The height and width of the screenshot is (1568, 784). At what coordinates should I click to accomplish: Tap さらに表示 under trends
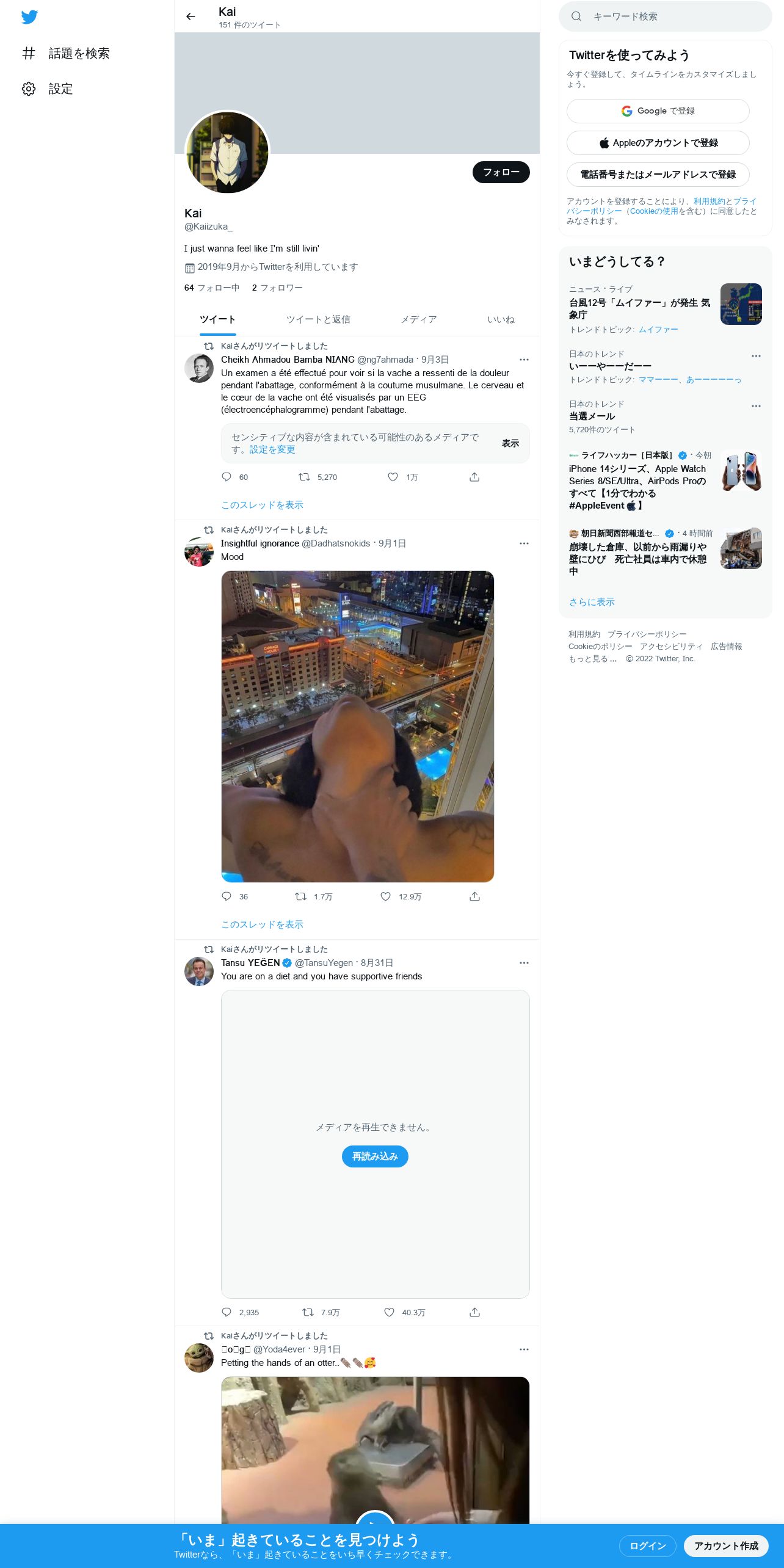pyautogui.click(x=592, y=602)
